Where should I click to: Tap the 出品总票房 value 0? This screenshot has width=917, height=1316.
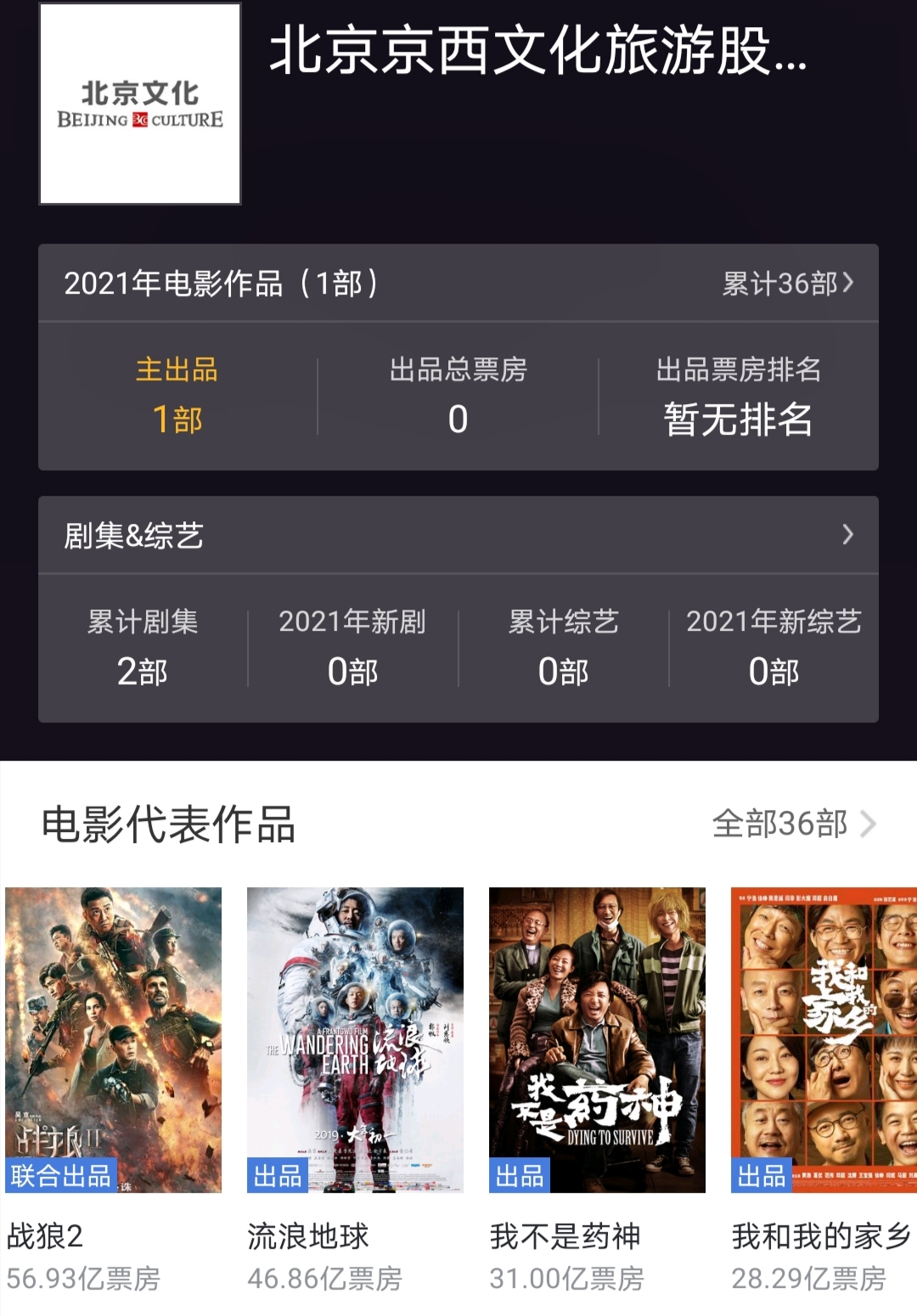pyautogui.click(x=458, y=395)
